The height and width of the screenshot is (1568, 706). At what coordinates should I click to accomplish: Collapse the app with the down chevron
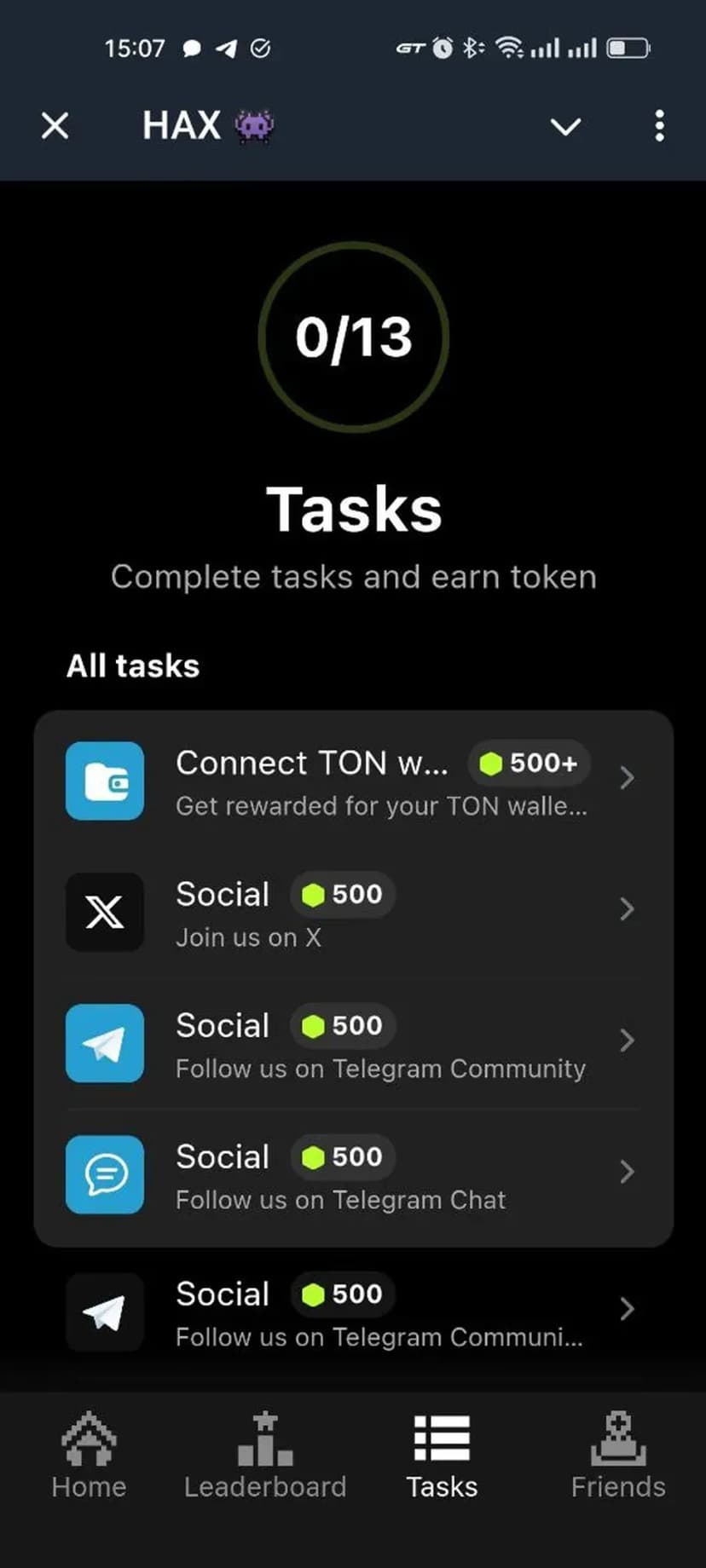[565, 127]
